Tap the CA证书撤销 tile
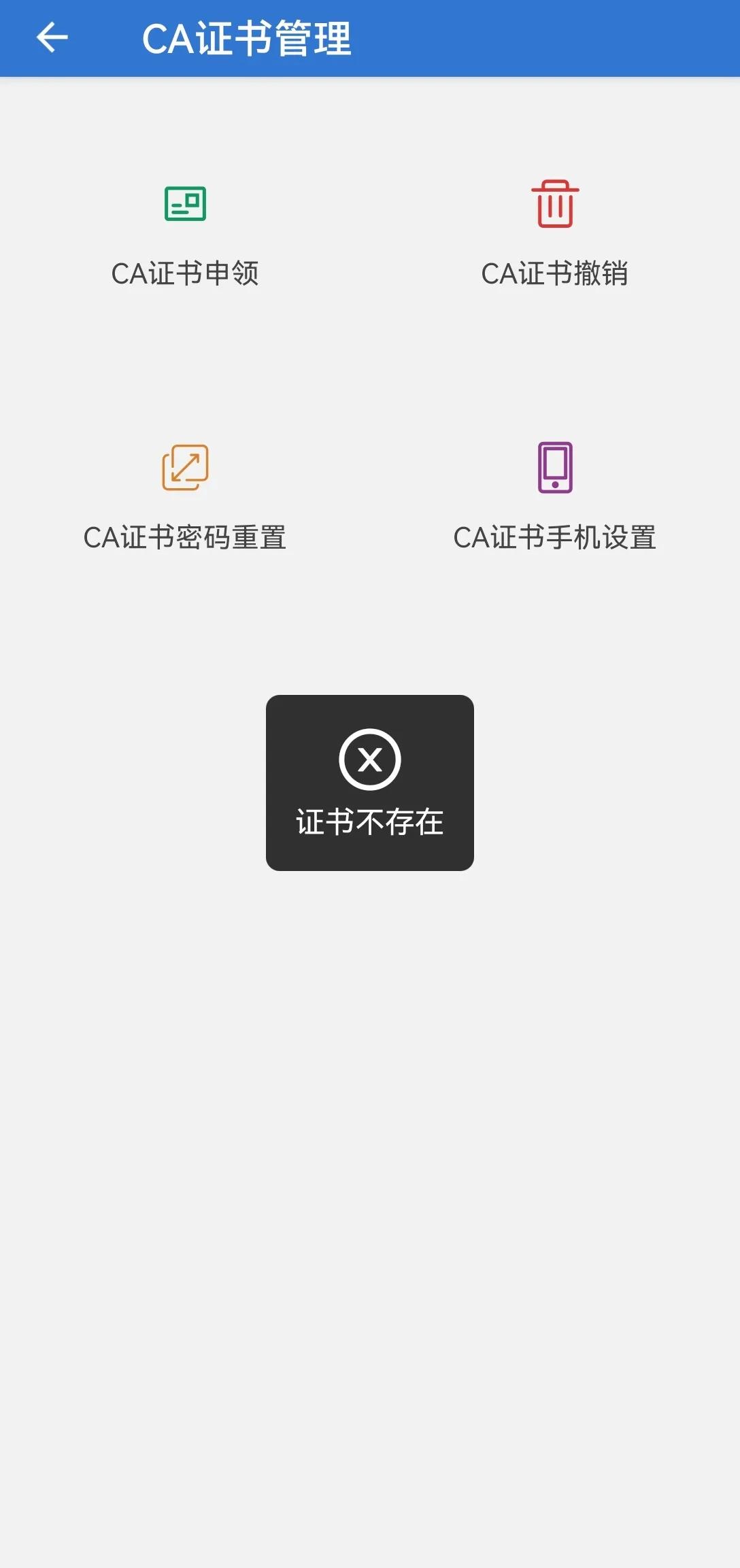Image resolution: width=740 pixels, height=1568 pixels. pyautogui.click(x=555, y=238)
